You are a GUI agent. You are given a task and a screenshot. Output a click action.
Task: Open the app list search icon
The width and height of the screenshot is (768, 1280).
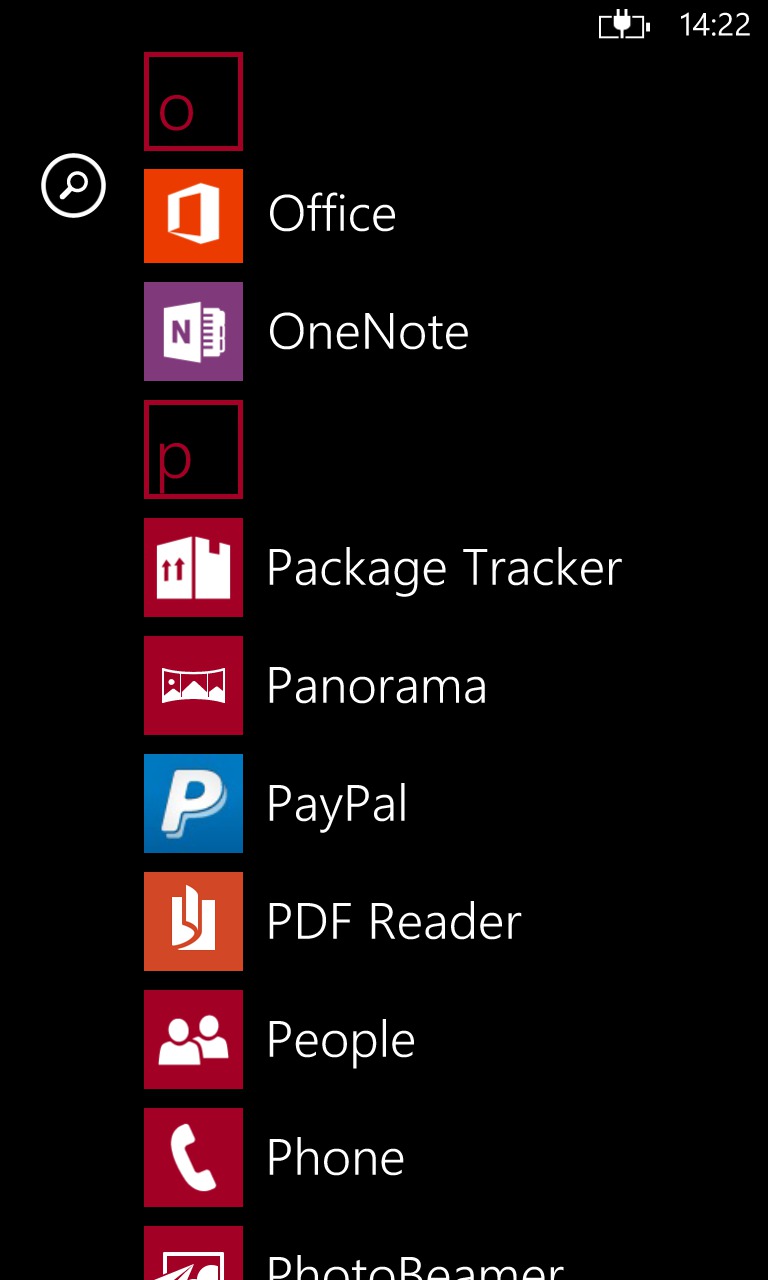tap(73, 185)
